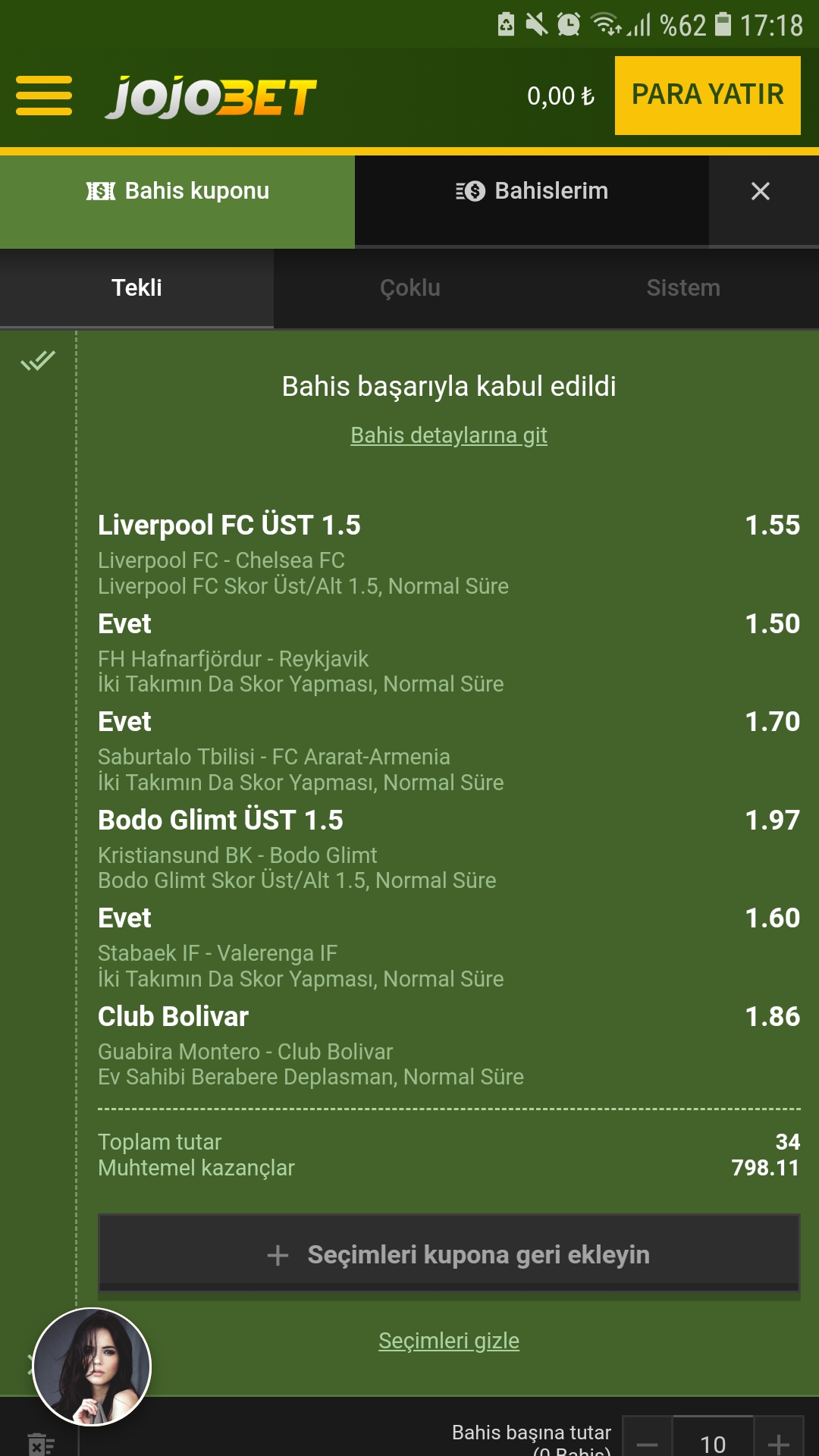This screenshot has height=1456, width=819.
Task: Open Bahis detaylarına git link
Action: pos(449,435)
